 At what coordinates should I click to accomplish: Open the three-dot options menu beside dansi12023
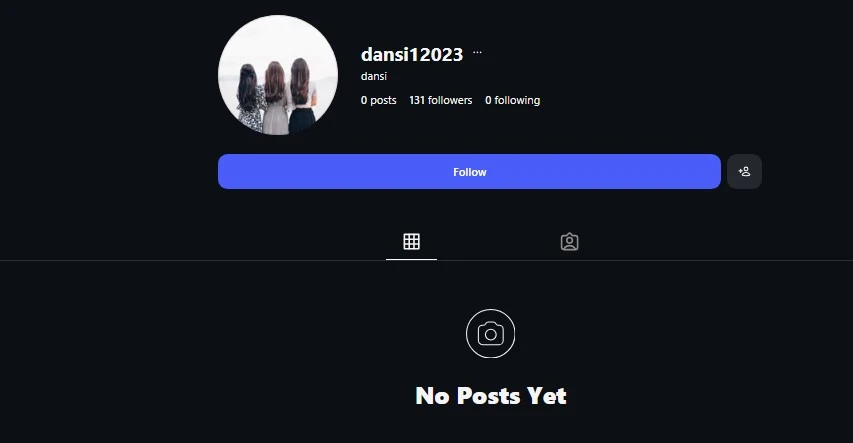point(477,53)
